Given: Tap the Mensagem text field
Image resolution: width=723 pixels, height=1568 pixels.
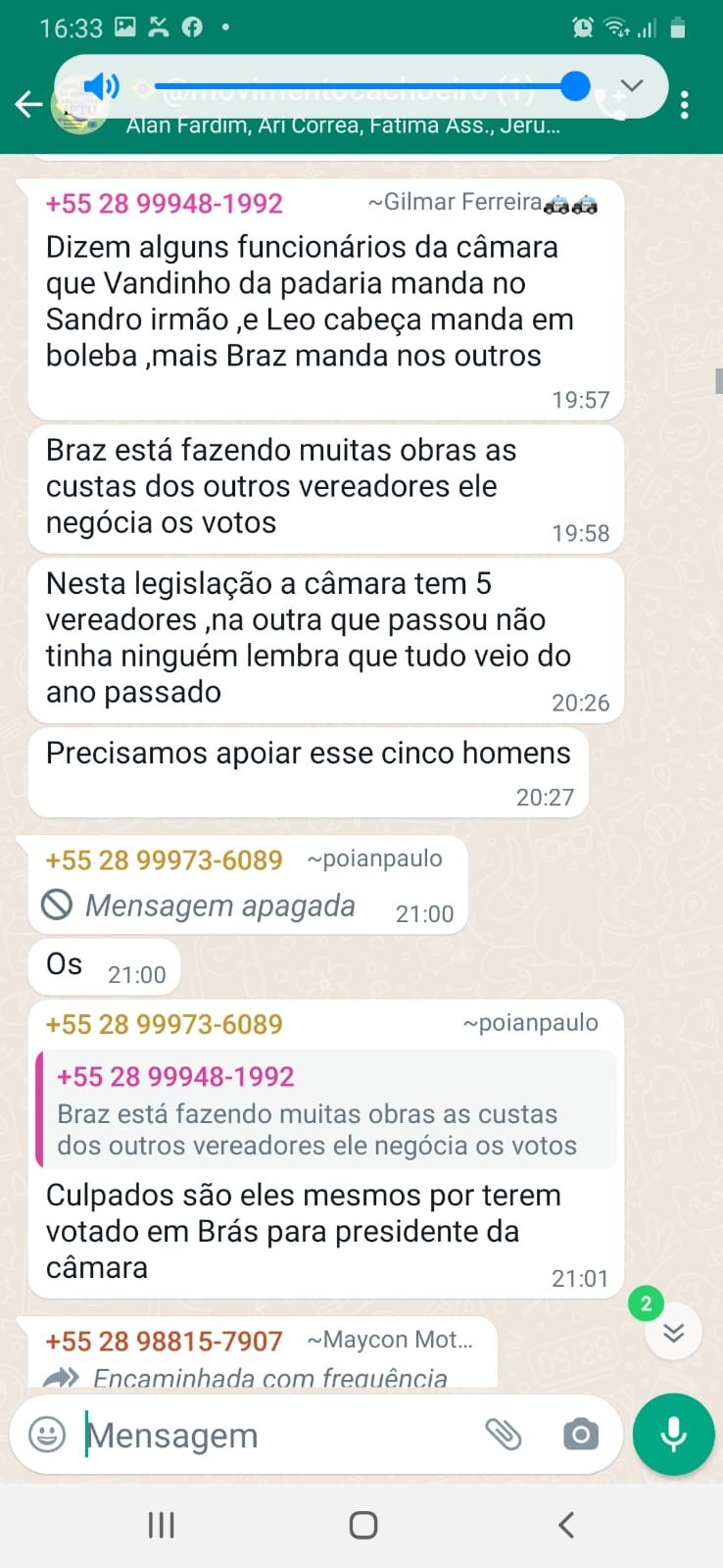Looking at the screenshot, I should coord(274,1436).
